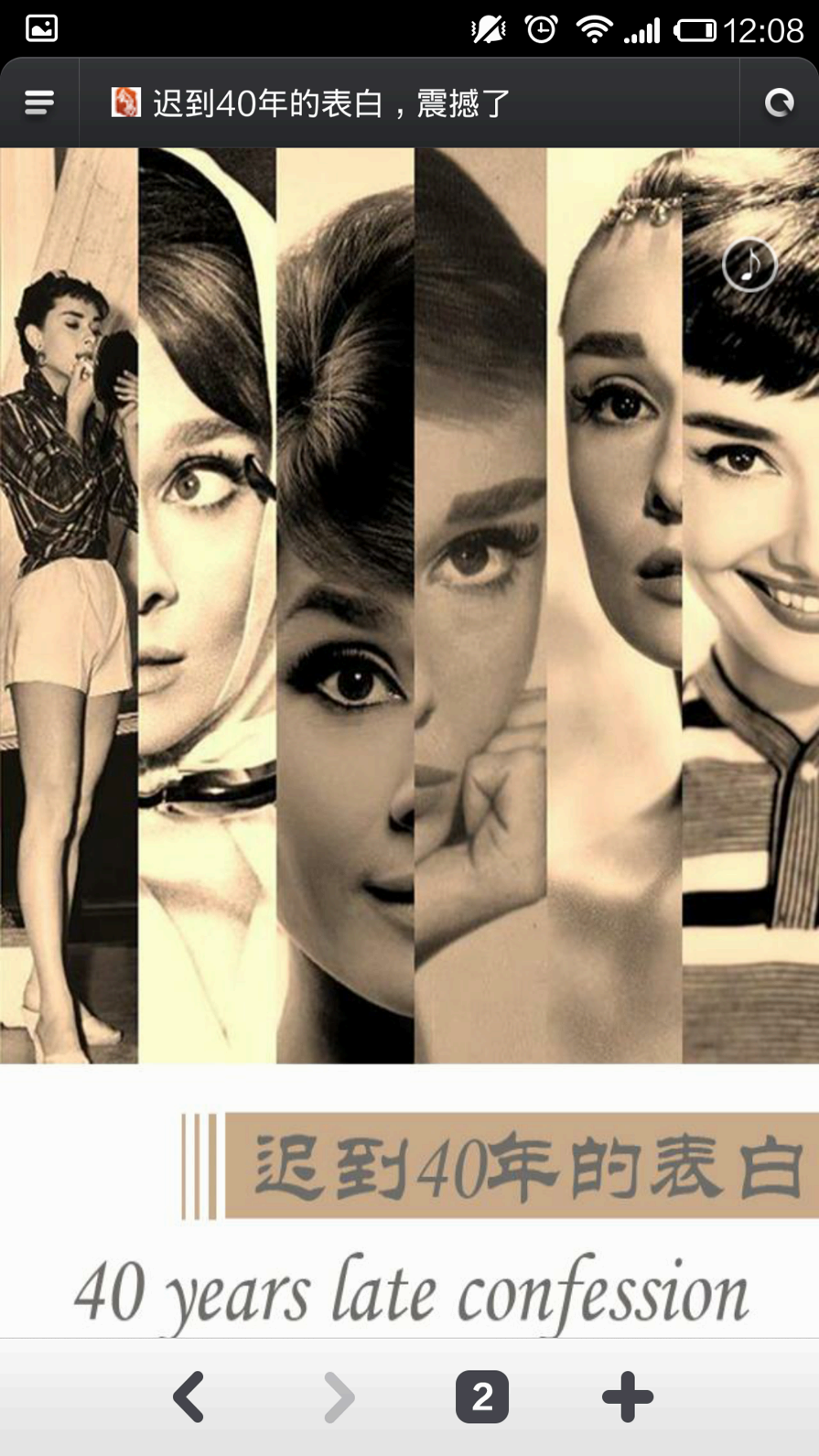Open the tab switcher showing 2

482,1397
